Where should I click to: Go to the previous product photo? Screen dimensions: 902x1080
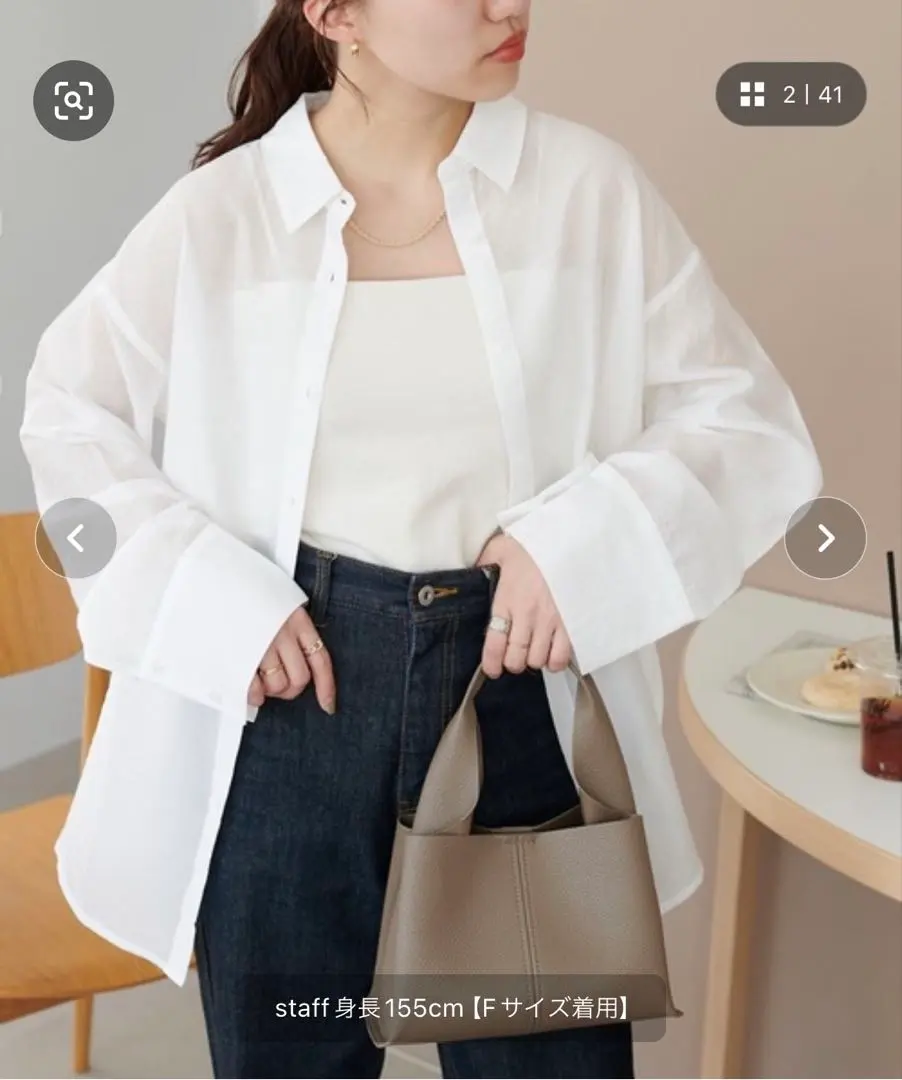76,538
